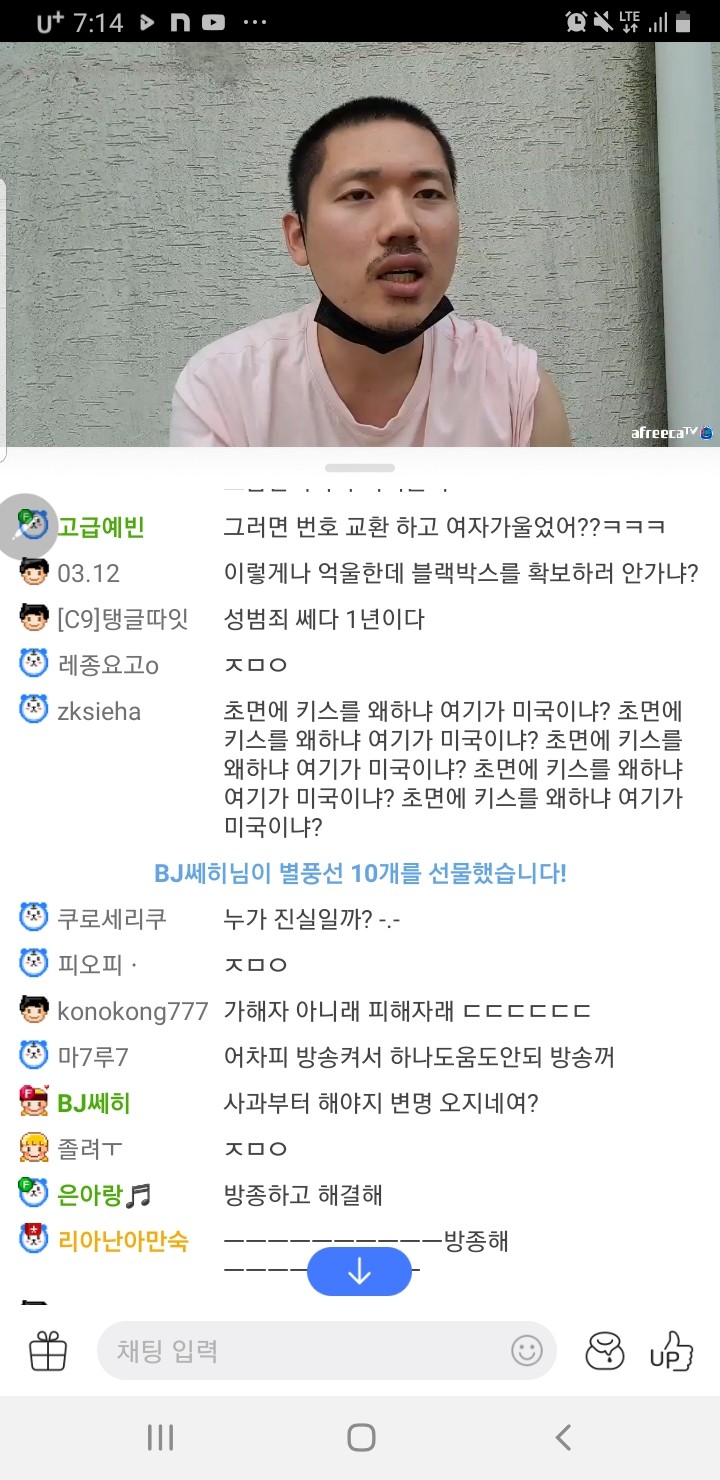
Task: Open the sticker item icon beside UP
Action: pyautogui.click(x=605, y=1351)
